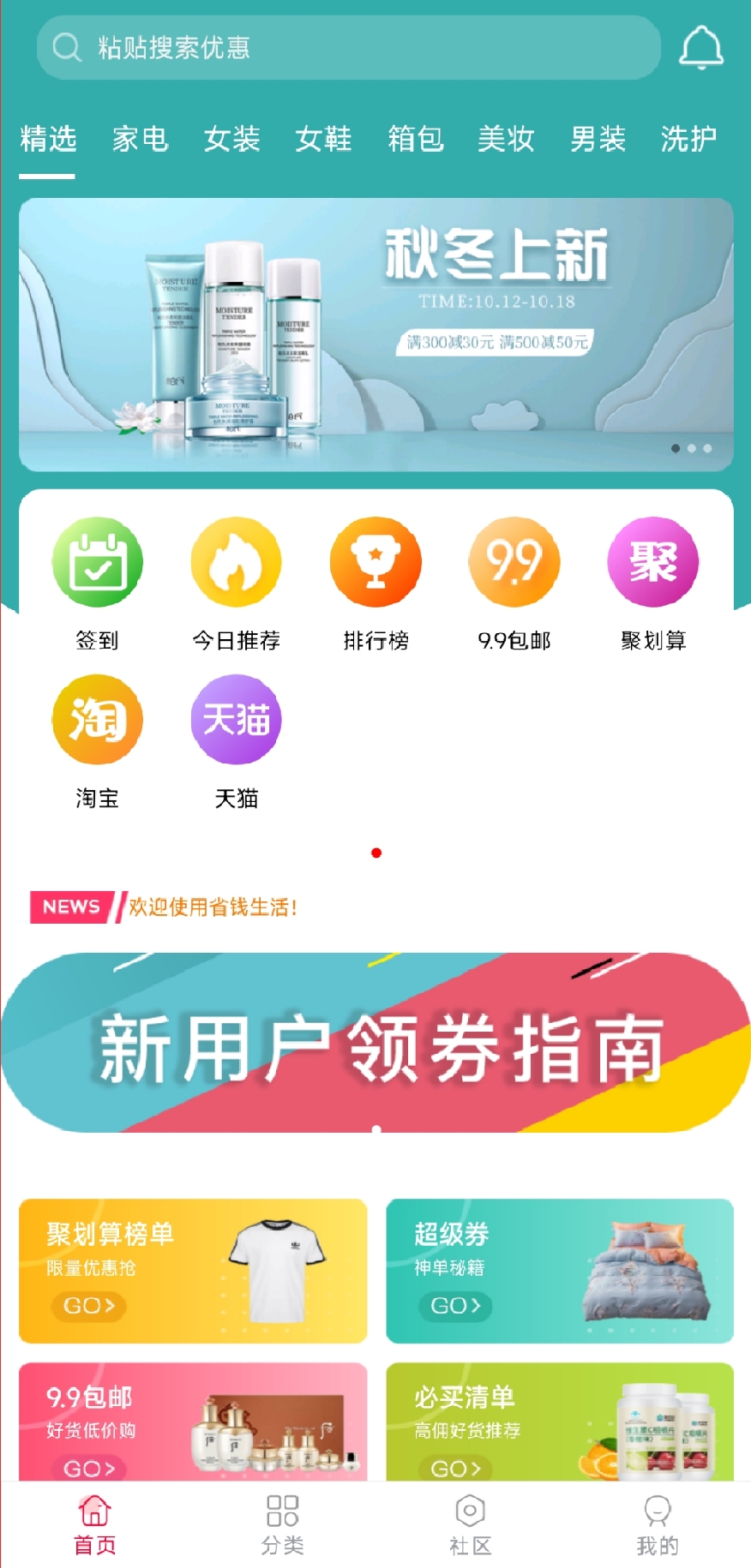Open the notifications bell
Viewport: 751px width, 1568px height.
click(x=700, y=47)
